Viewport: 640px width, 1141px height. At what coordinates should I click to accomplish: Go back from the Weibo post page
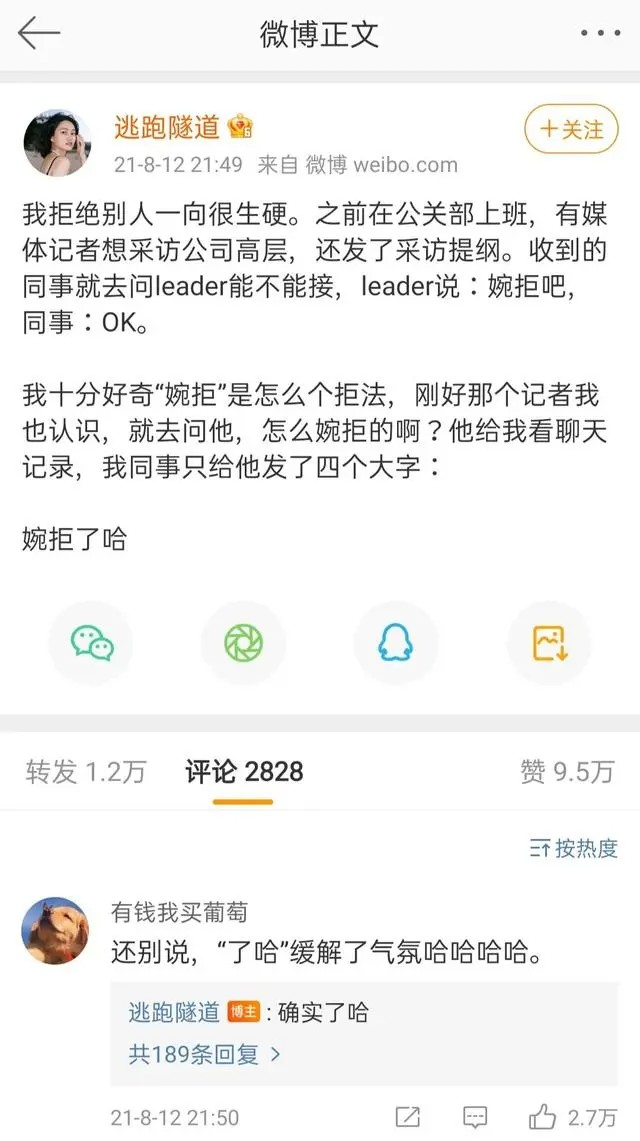(39, 33)
